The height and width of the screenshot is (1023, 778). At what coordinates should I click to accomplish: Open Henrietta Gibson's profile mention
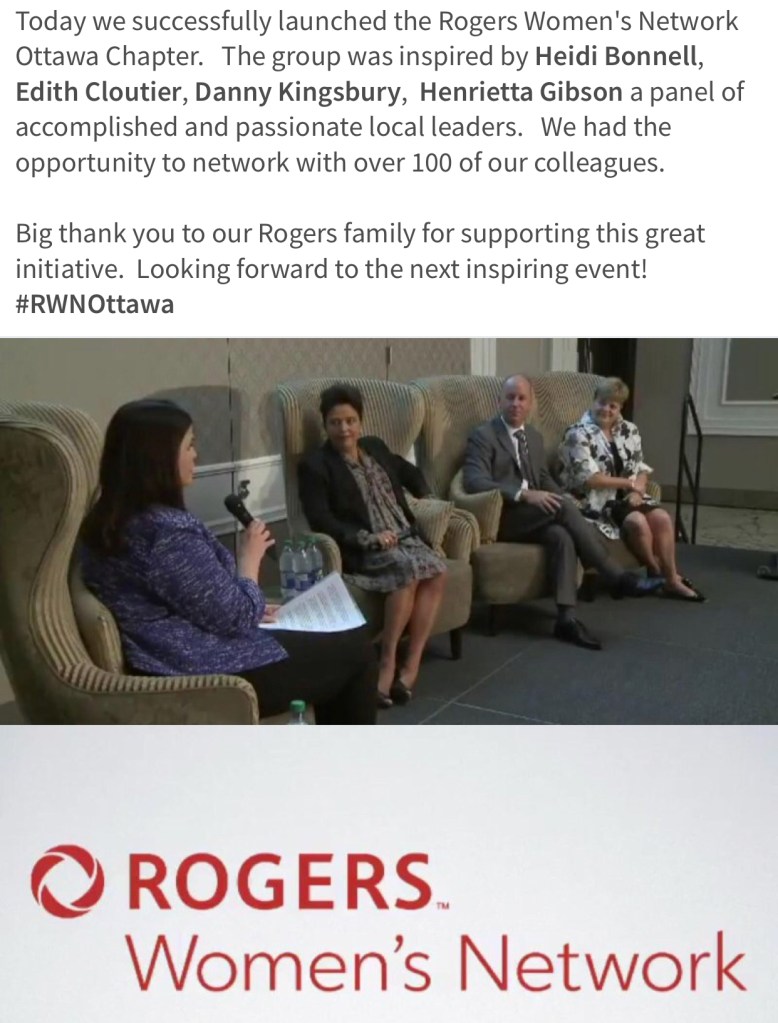[522, 93]
